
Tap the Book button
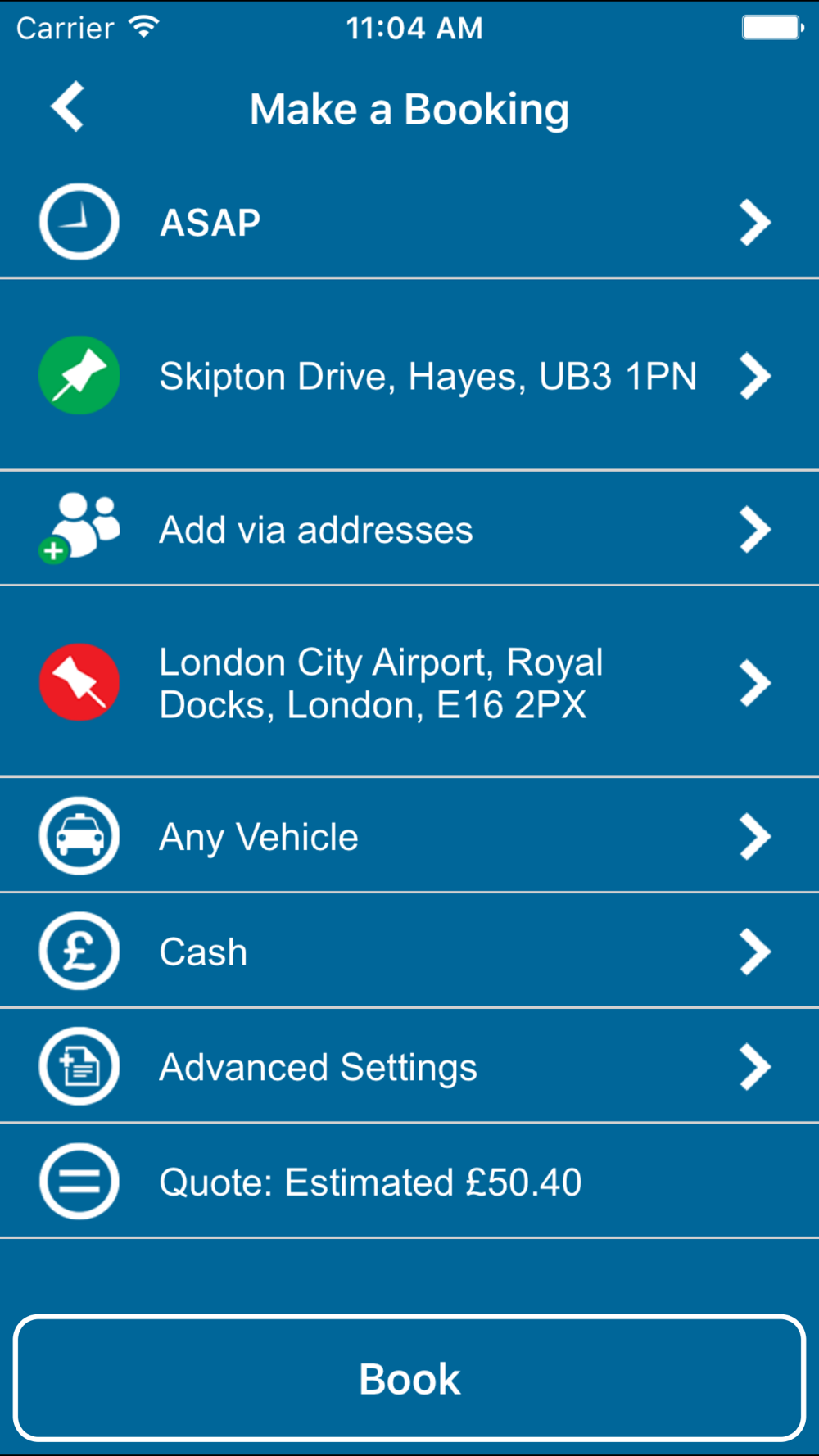pos(409,1378)
